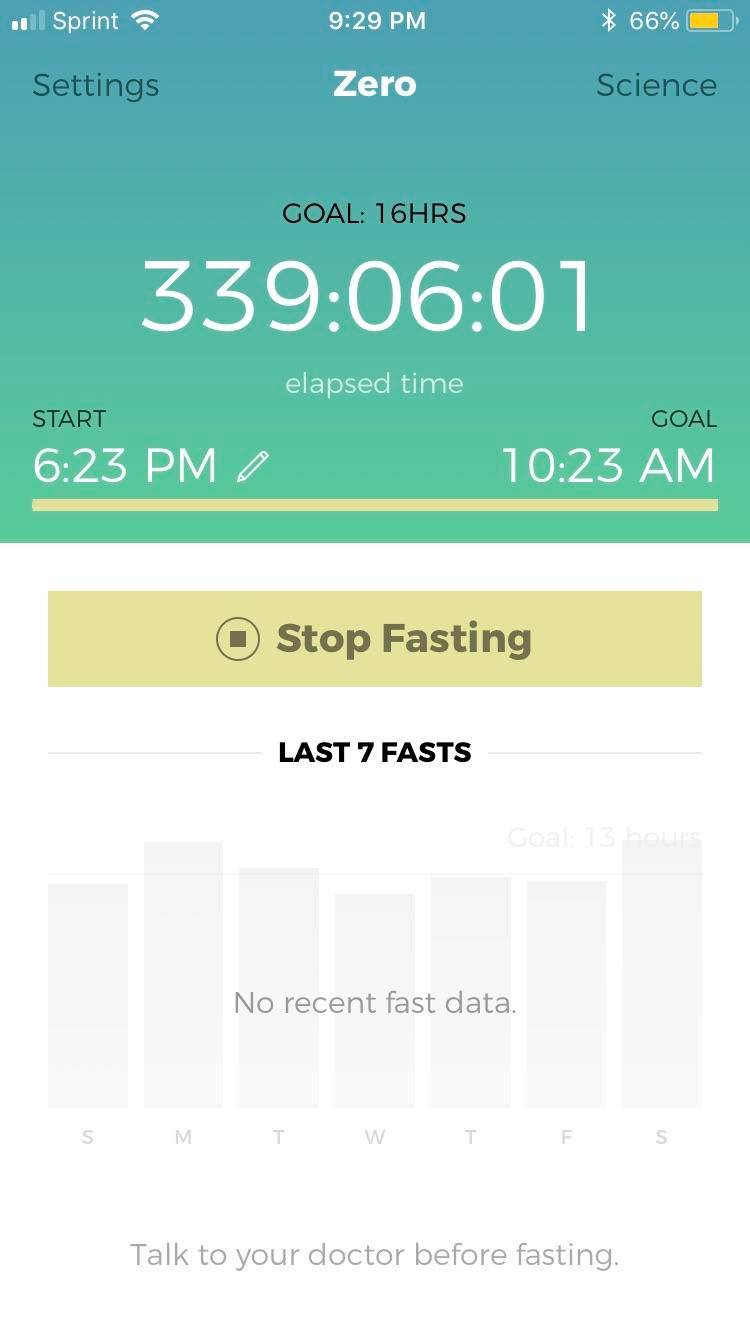This screenshot has height=1334, width=750.
Task: Open the Science section
Action: [x=656, y=86]
